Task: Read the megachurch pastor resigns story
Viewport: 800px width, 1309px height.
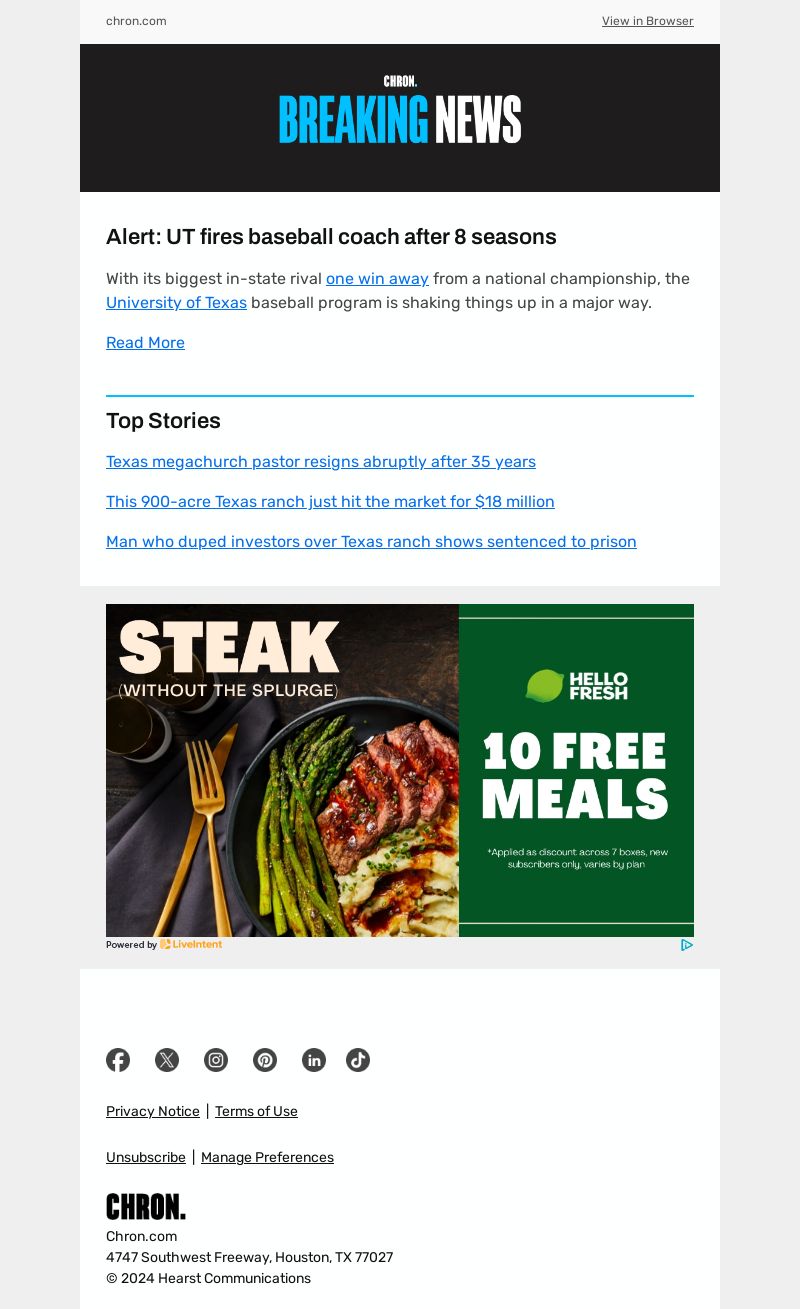Action: tap(321, 461)
